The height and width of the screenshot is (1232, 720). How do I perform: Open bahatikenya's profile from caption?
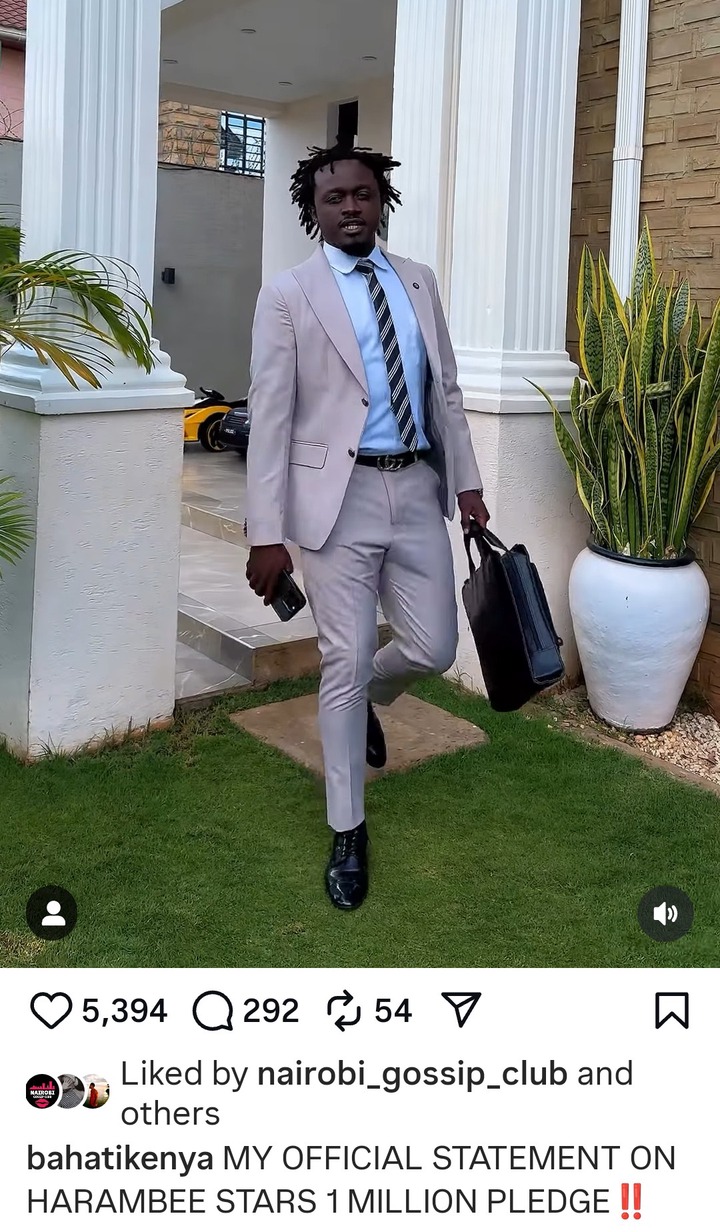[x=119, y=1159]
